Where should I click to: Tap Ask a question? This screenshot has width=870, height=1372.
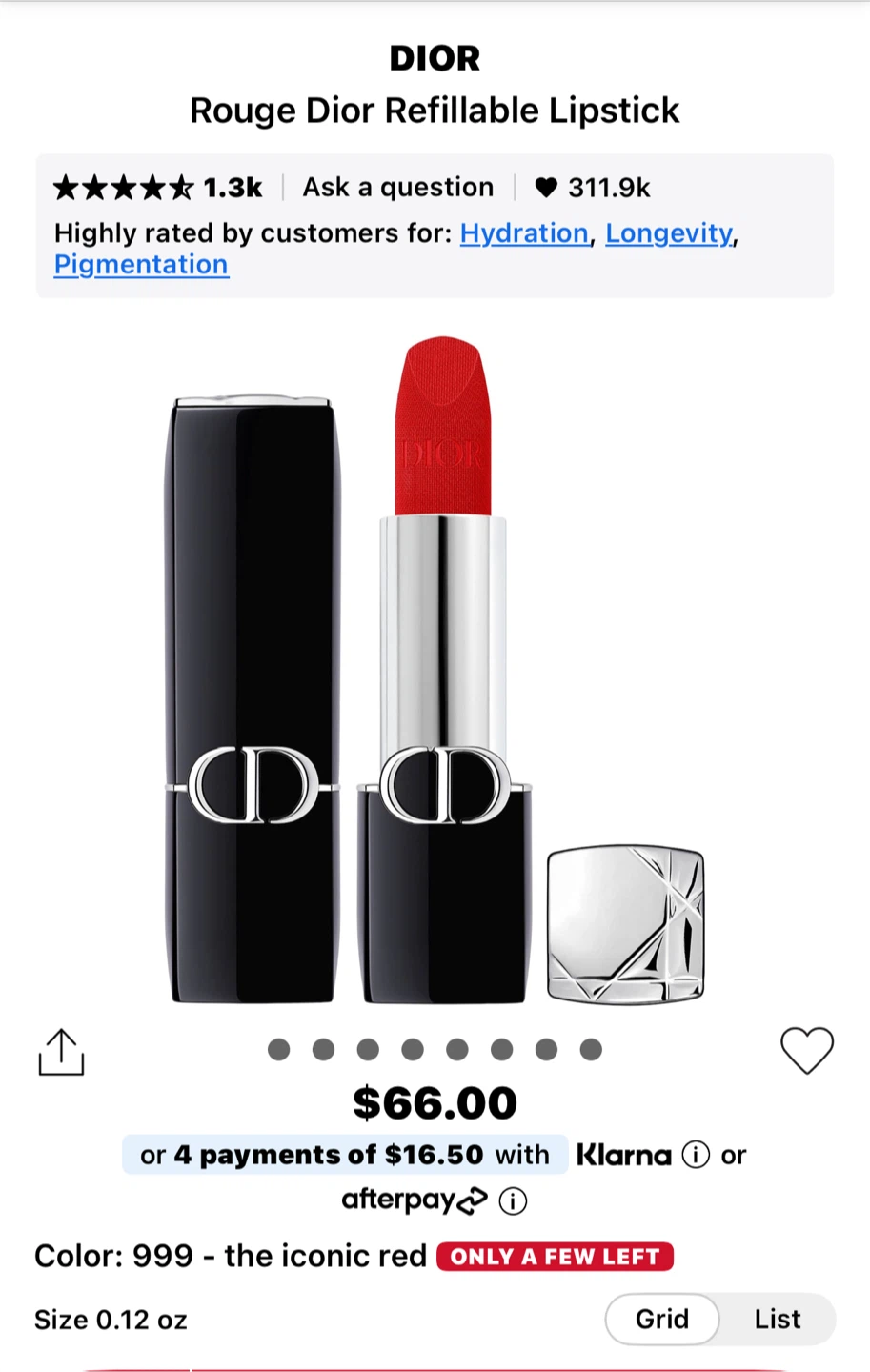398,188
